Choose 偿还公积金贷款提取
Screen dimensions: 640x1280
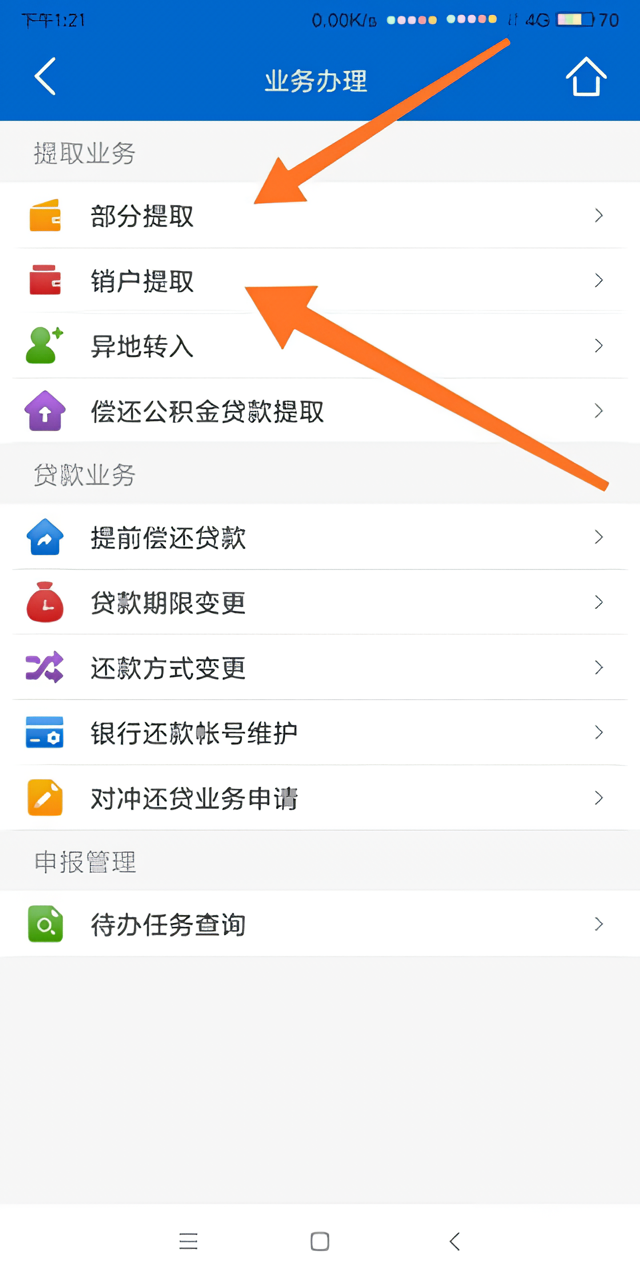[x=207, y=412]
